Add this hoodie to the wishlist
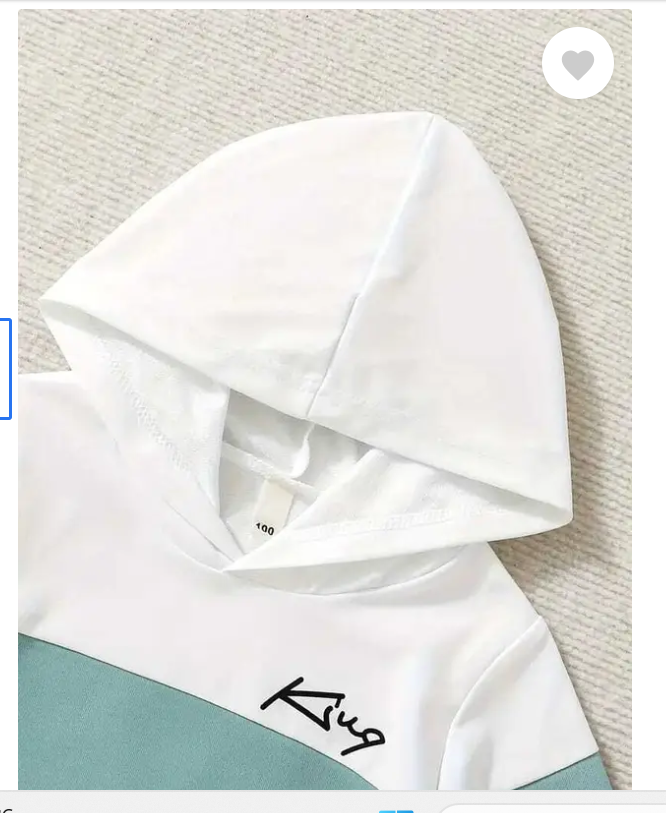 [x=577, y=64]
